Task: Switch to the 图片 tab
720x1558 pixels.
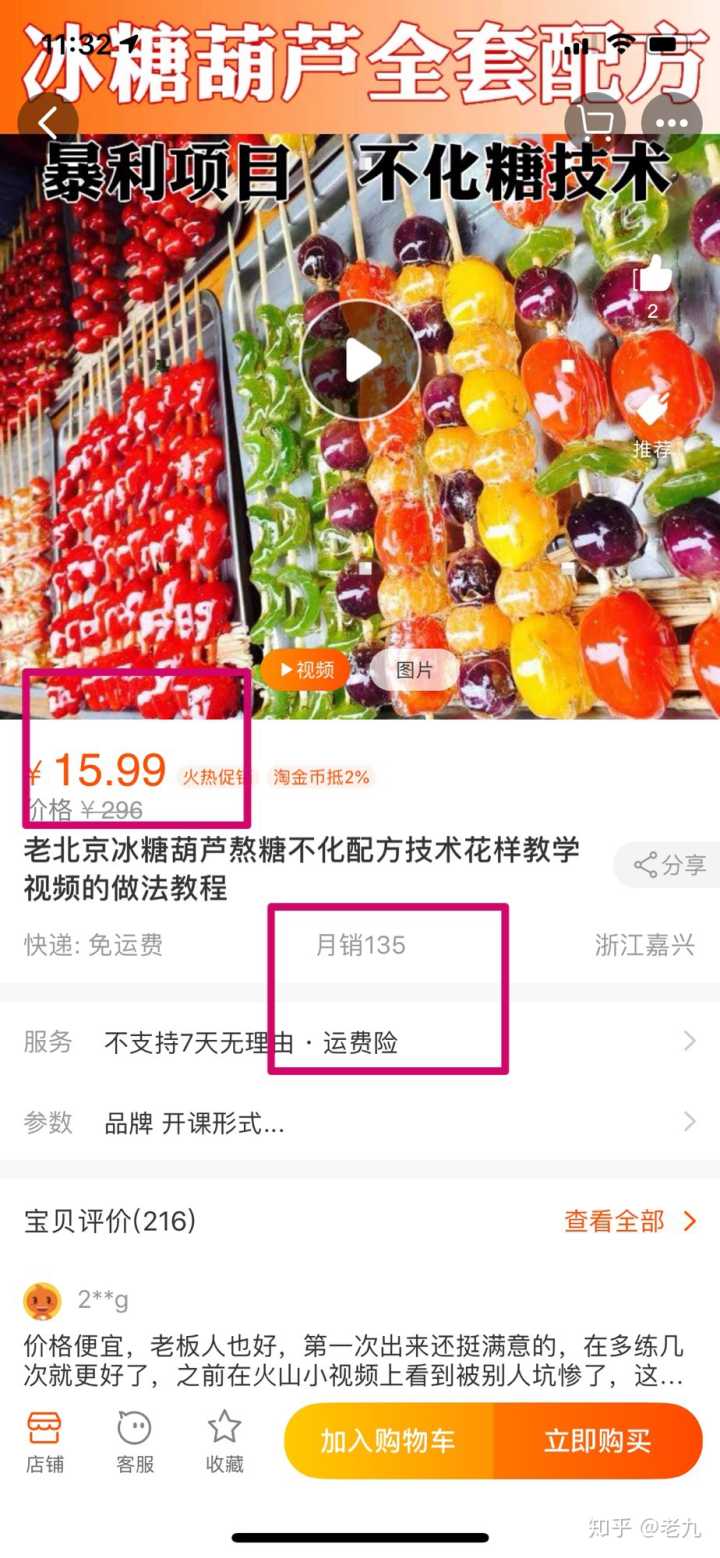Action: pos(414,670)
